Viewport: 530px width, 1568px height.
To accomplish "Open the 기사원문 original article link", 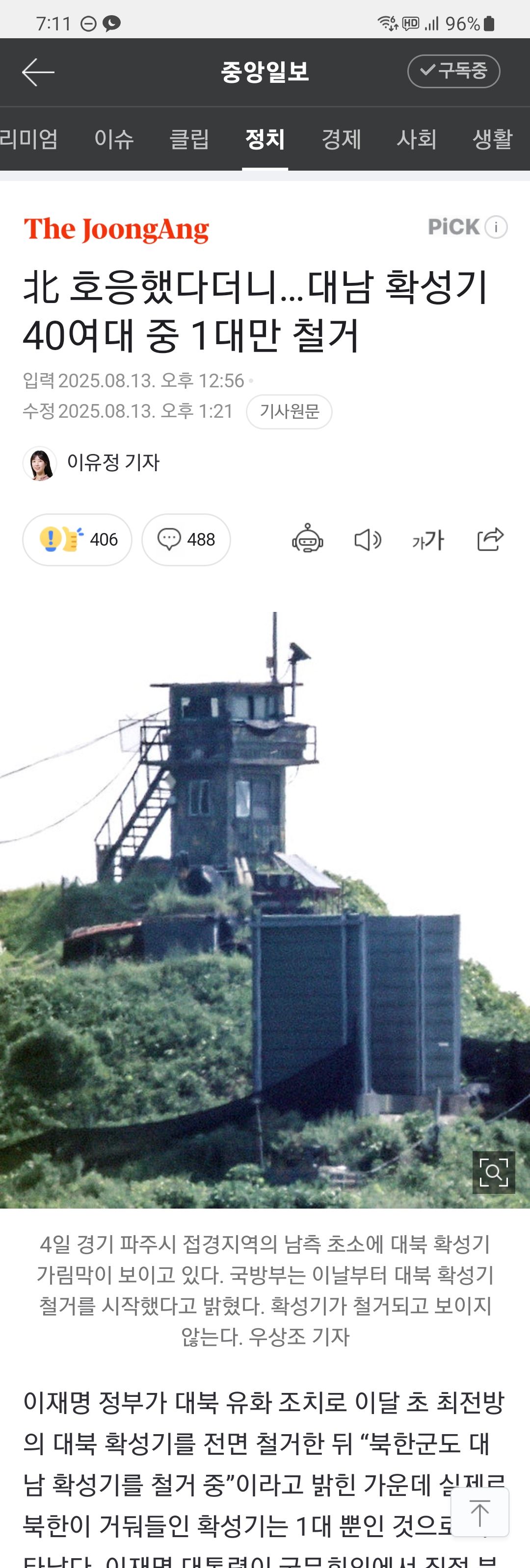I will 290,411.
